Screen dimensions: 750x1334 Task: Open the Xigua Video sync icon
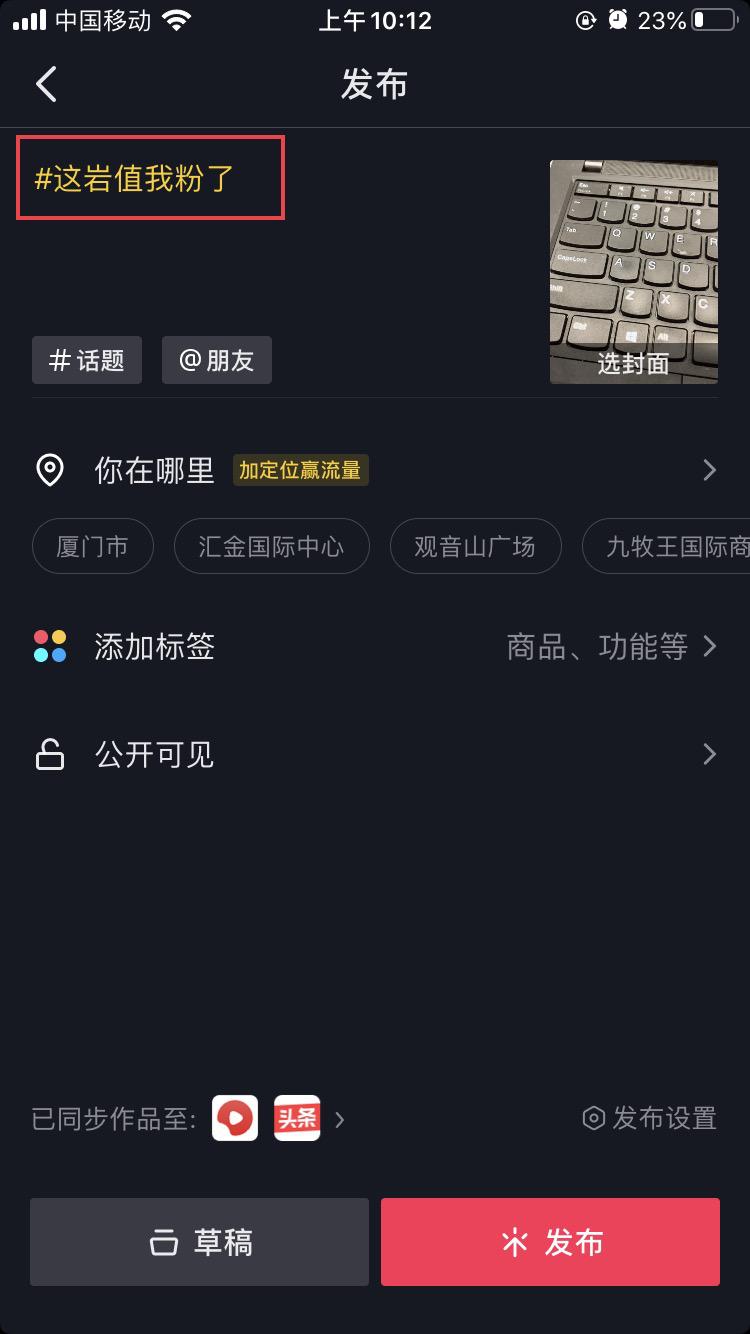tap(234, 1118)
